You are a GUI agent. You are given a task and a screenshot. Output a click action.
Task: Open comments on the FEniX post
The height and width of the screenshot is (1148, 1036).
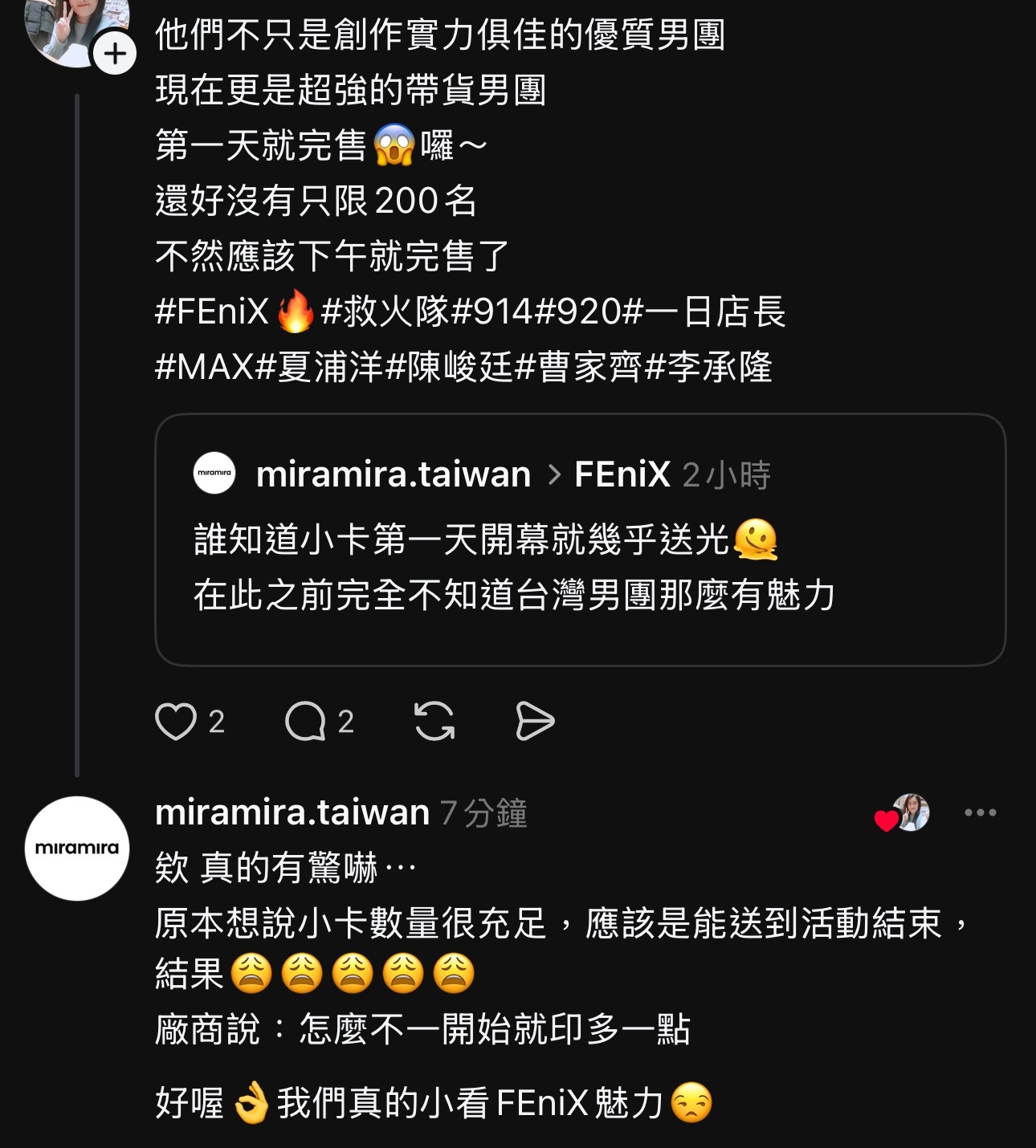(306, 721)
